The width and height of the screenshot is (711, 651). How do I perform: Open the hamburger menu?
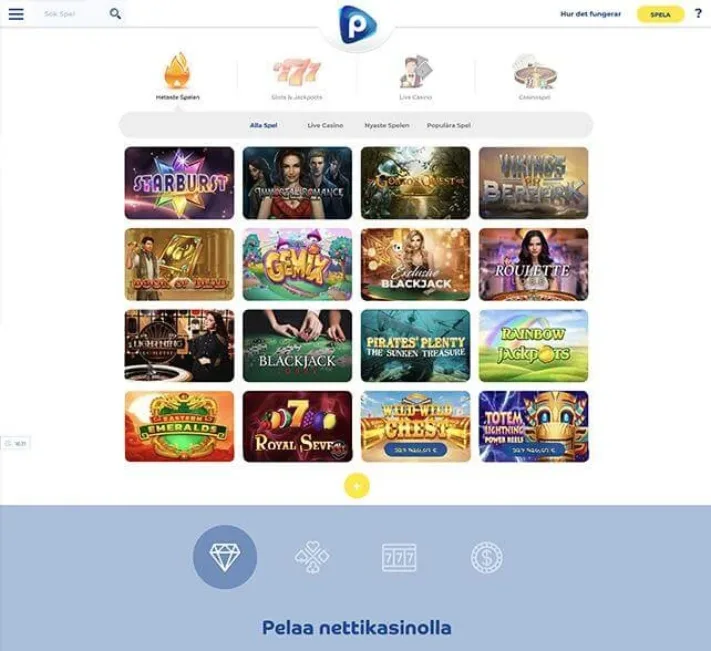[x=16, y=14]
